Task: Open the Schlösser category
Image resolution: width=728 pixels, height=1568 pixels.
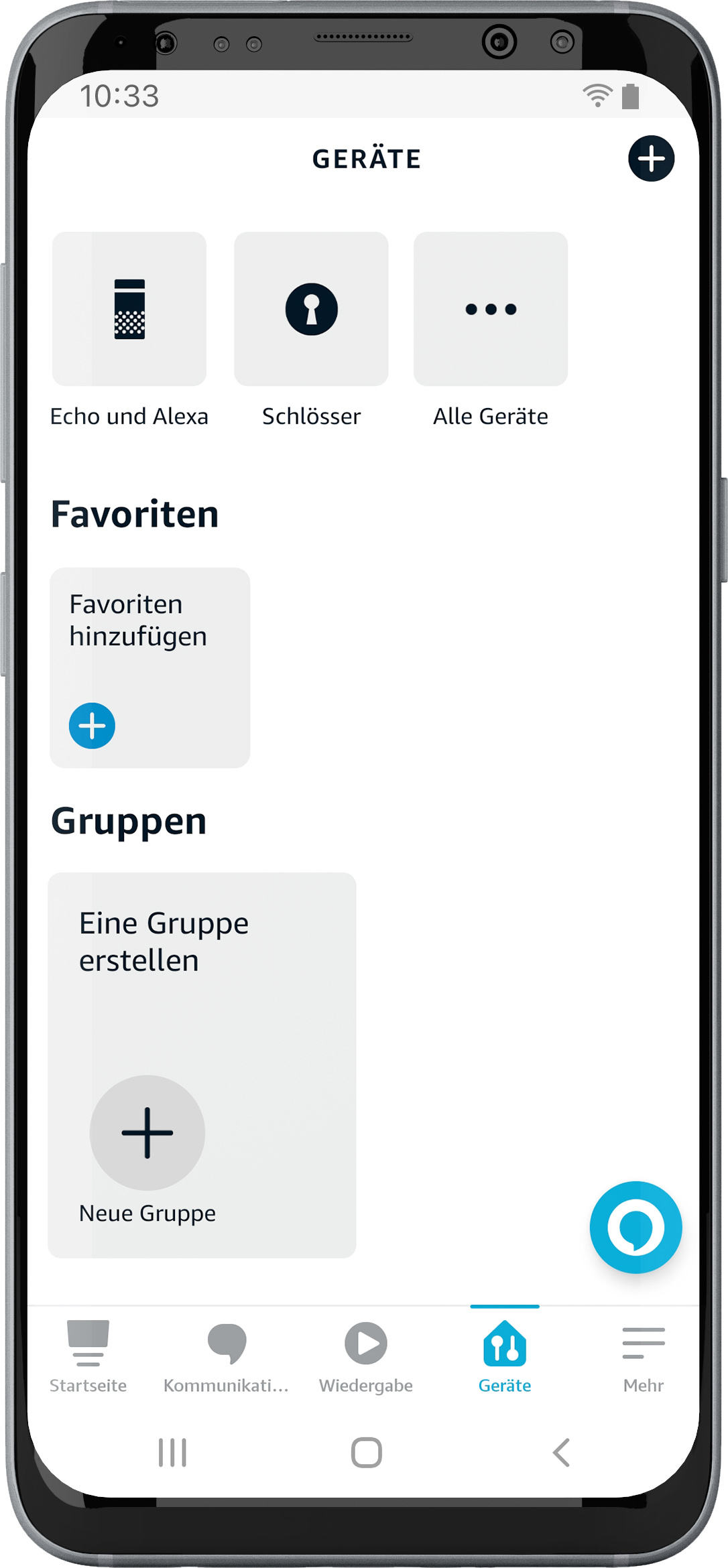Action: [311, 310]
